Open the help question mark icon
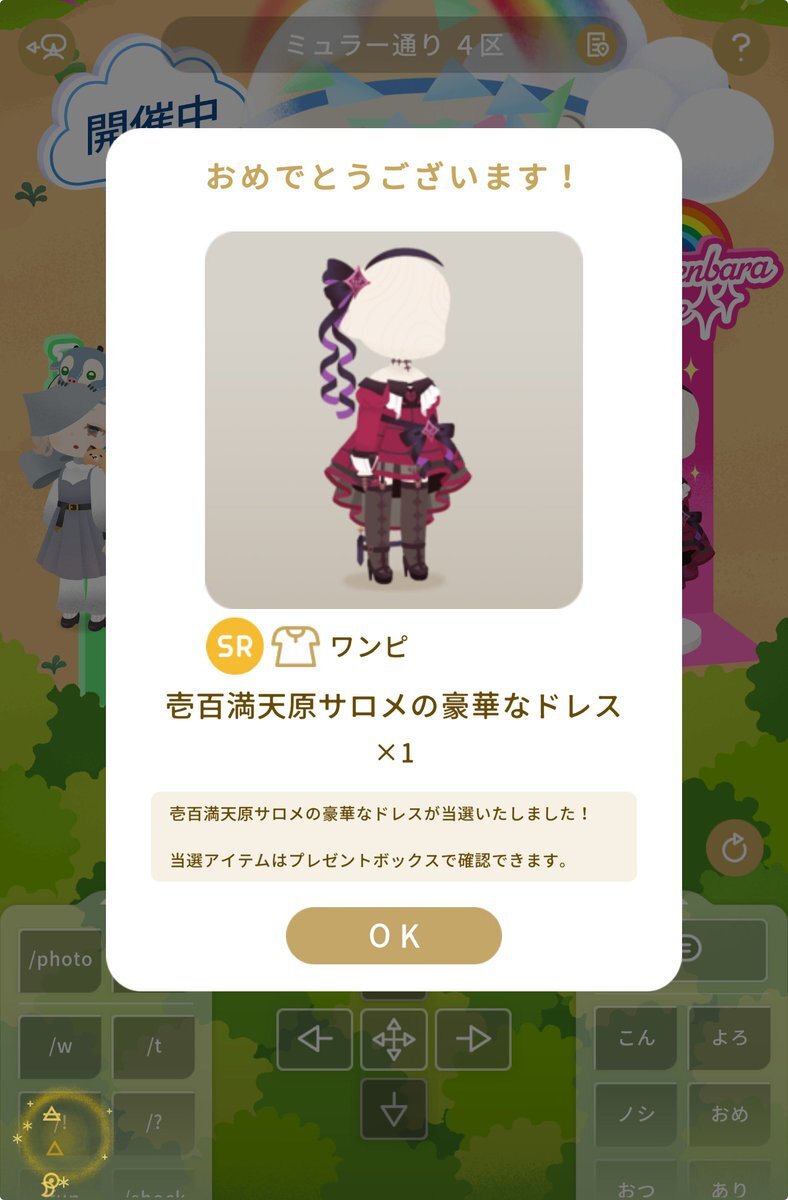The image size is (788, 1200). 741,47
